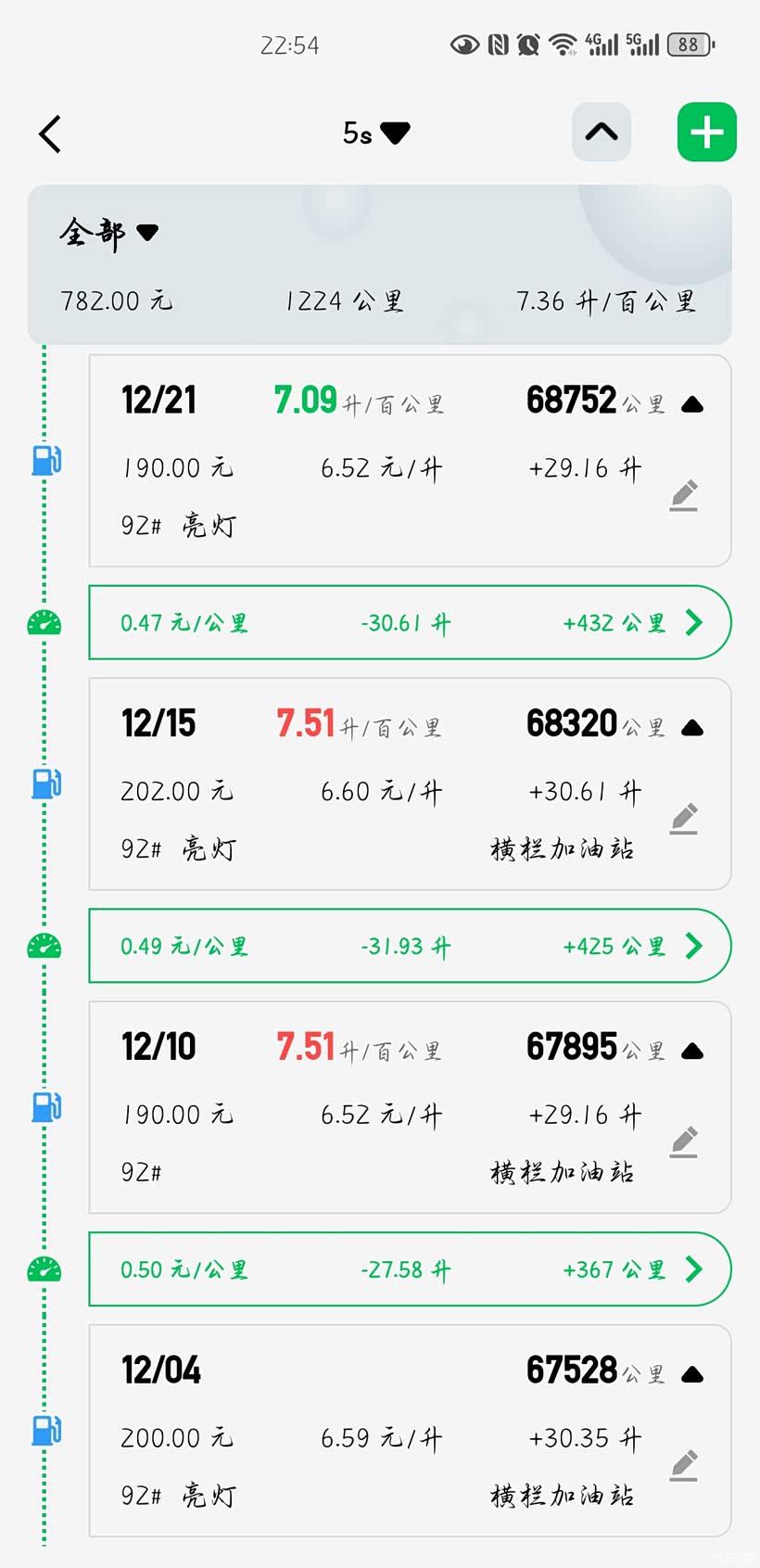Open the +432 公里 trip details
Image resolution: width=760 pixels, height=1568 pixels.
[x=693, y=622]
